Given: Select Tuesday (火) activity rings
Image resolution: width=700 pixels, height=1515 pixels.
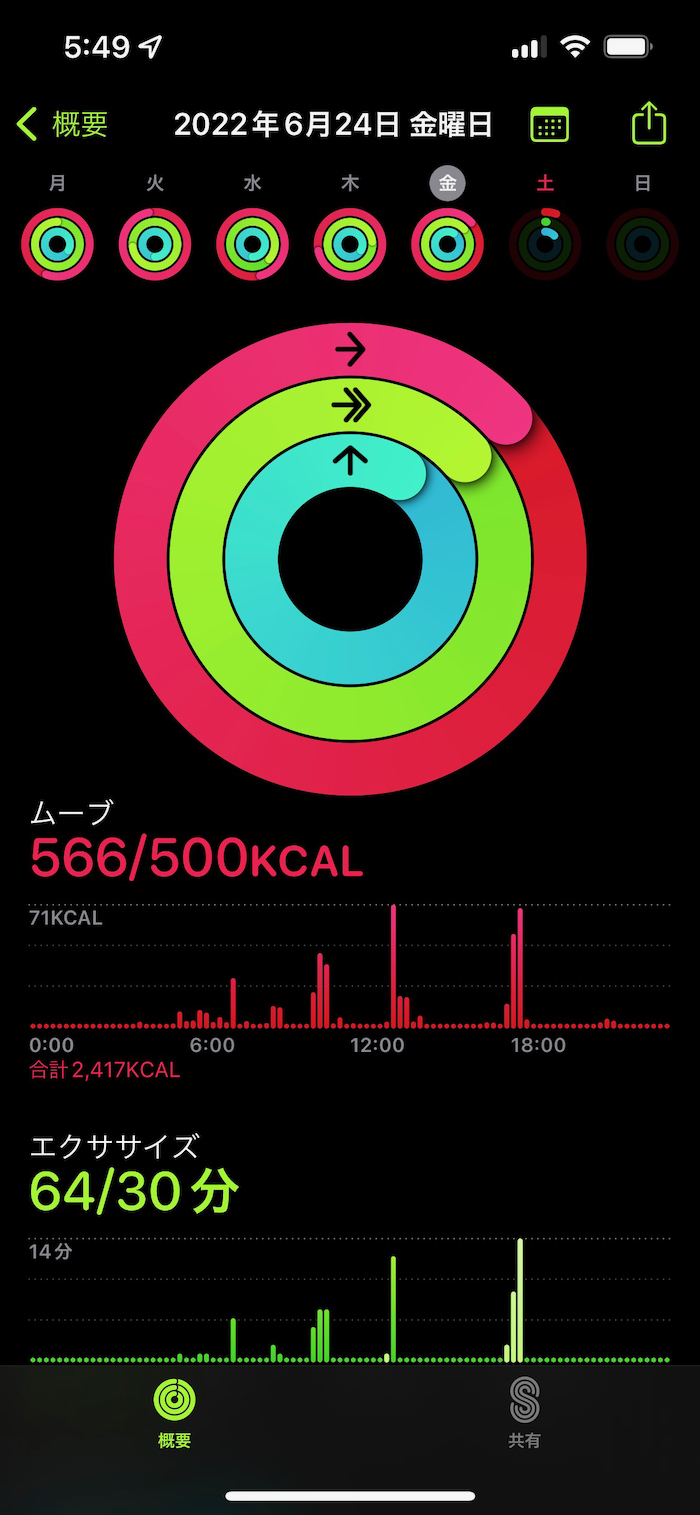Looking at the screenshot, I should (x=155, y=244).
